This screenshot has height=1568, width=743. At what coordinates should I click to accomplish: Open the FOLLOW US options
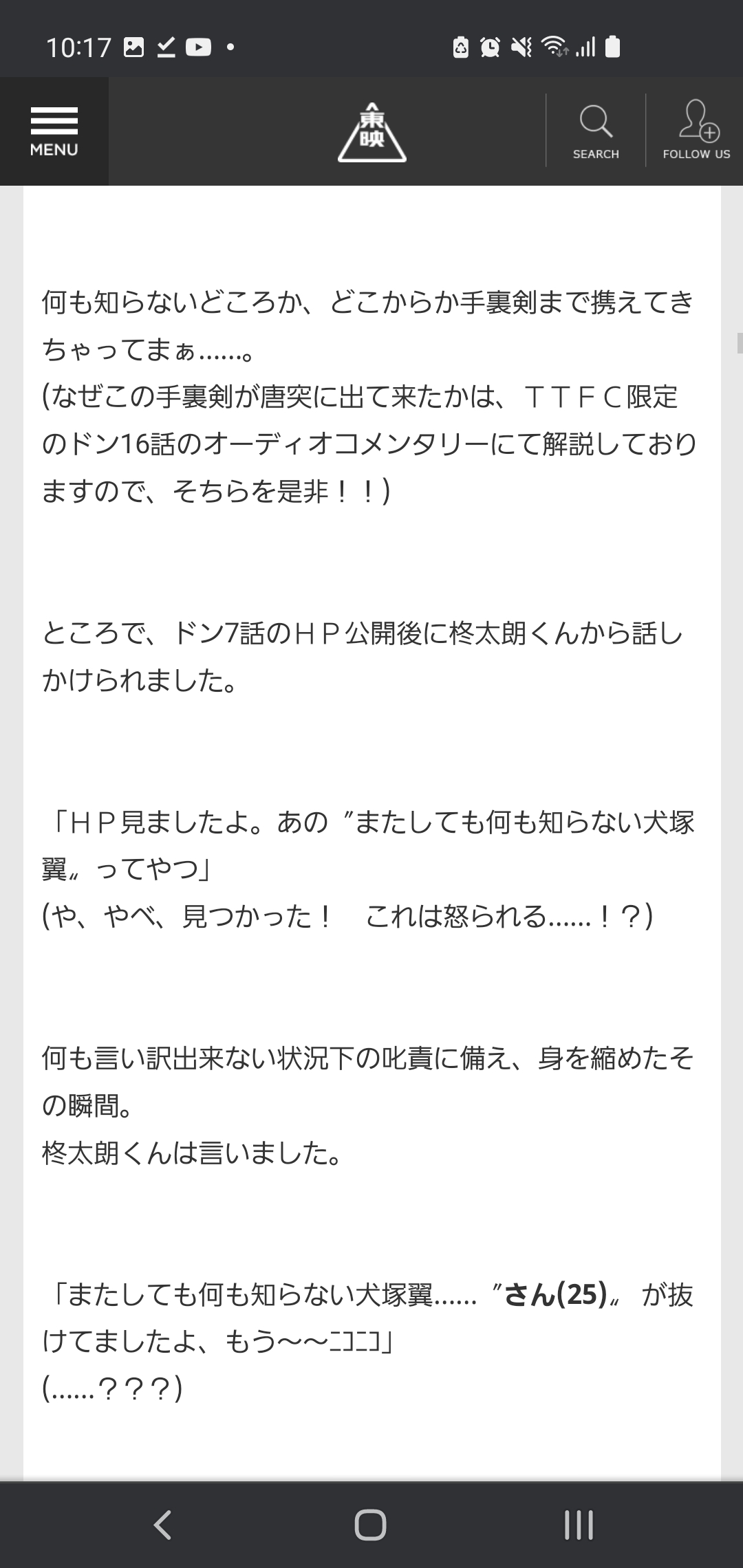(x=696, y=131)
